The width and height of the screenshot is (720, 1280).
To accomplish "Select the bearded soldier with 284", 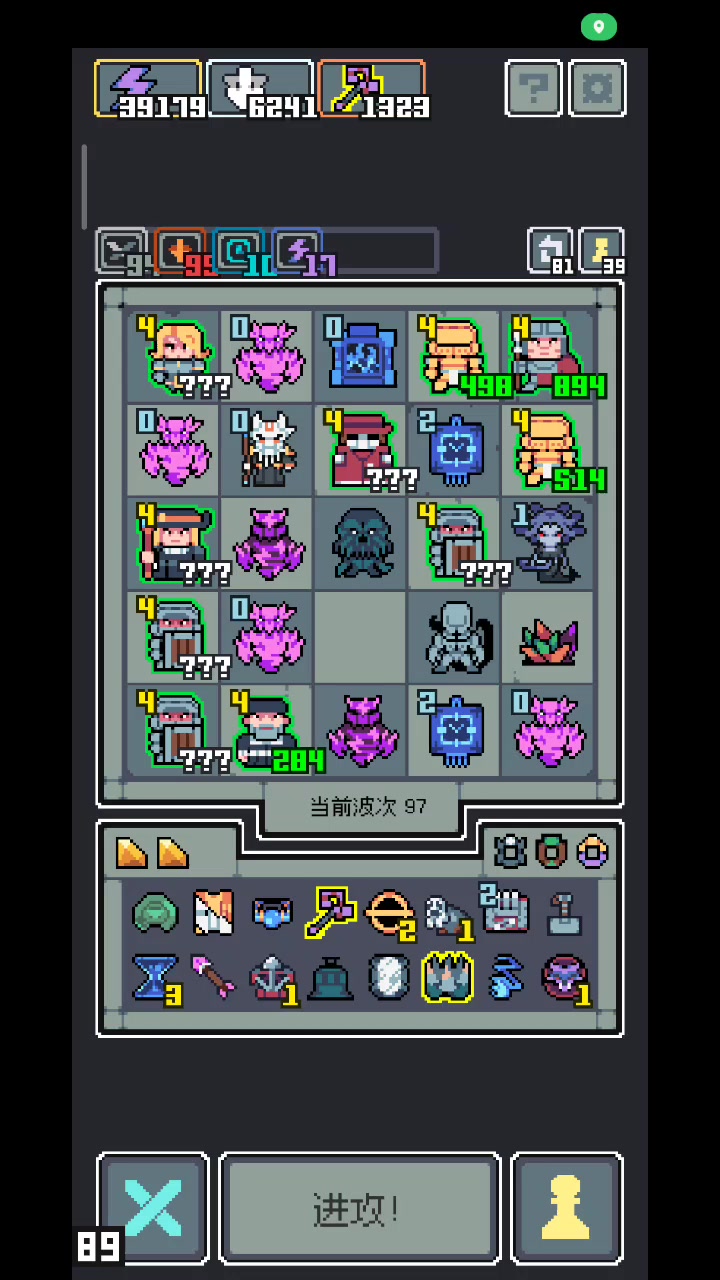I will [x=268, y=730].
